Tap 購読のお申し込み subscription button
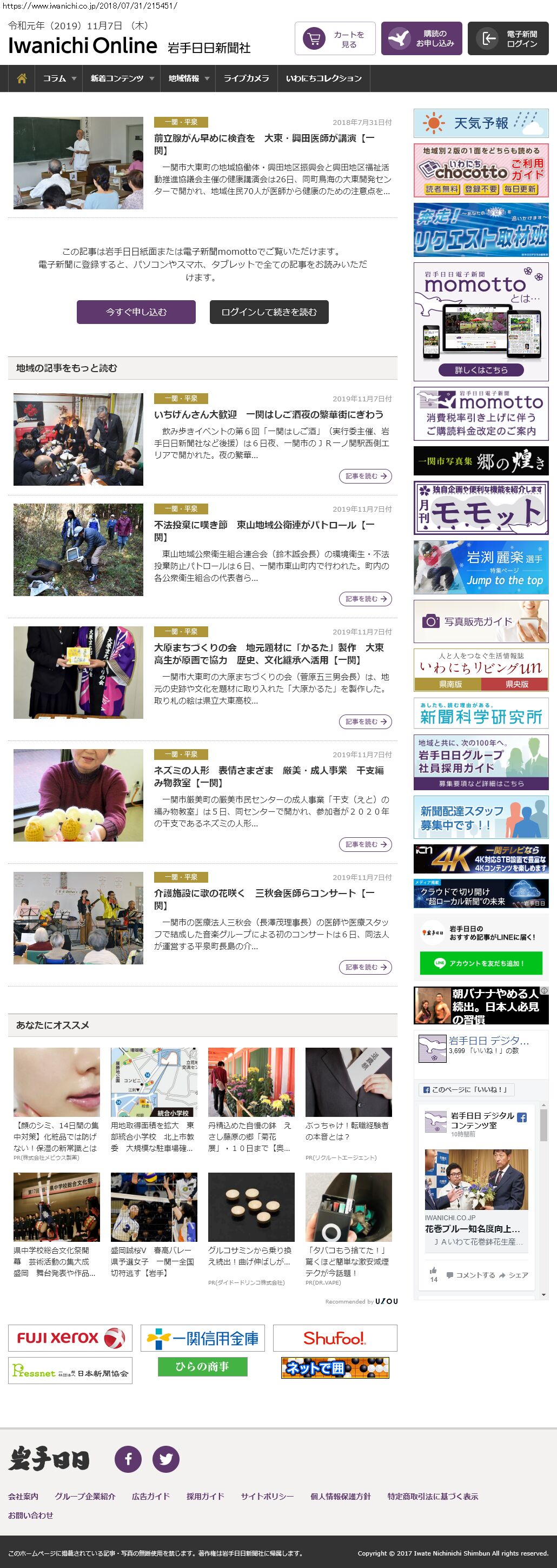This screenshot has width=557, height=1568. point(421,39)
